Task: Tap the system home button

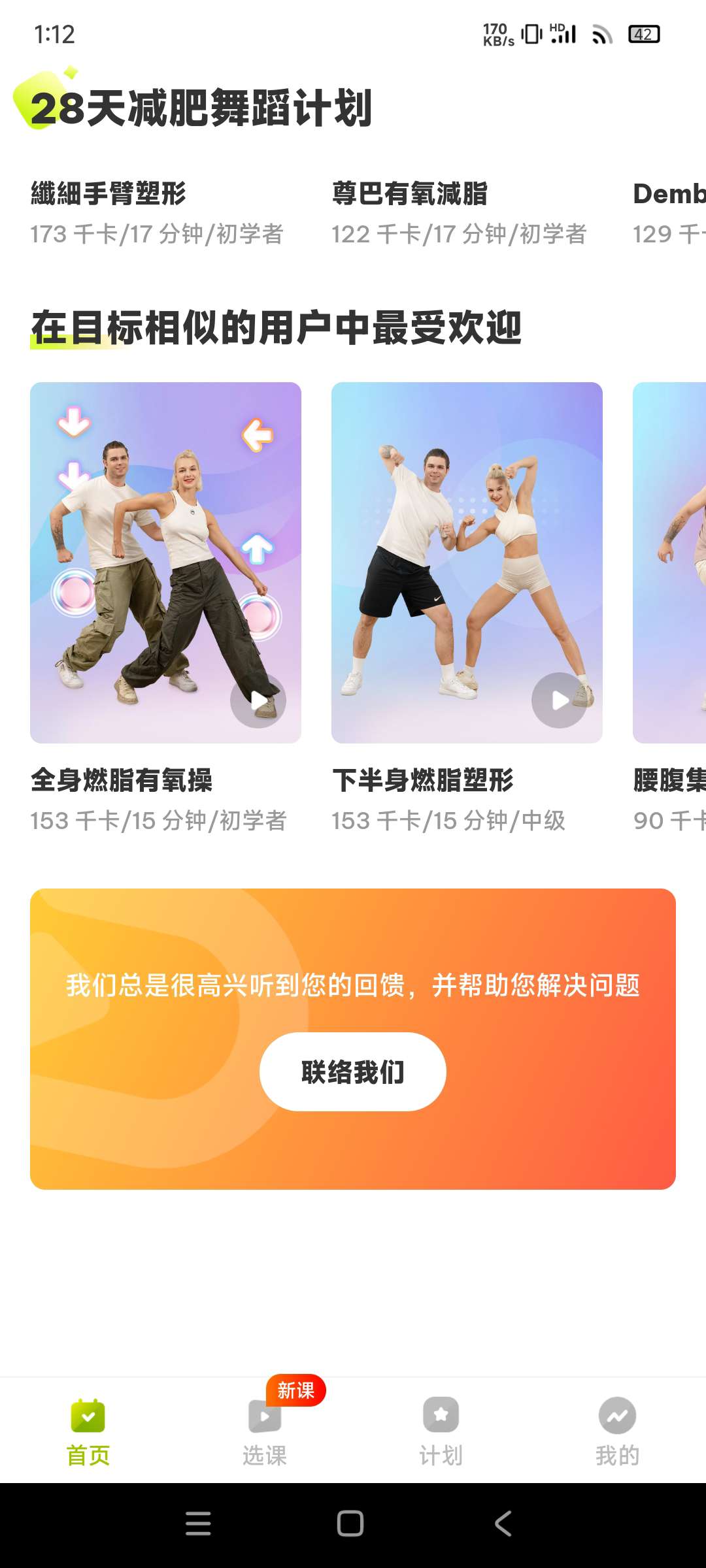Action: [350, 1524]
